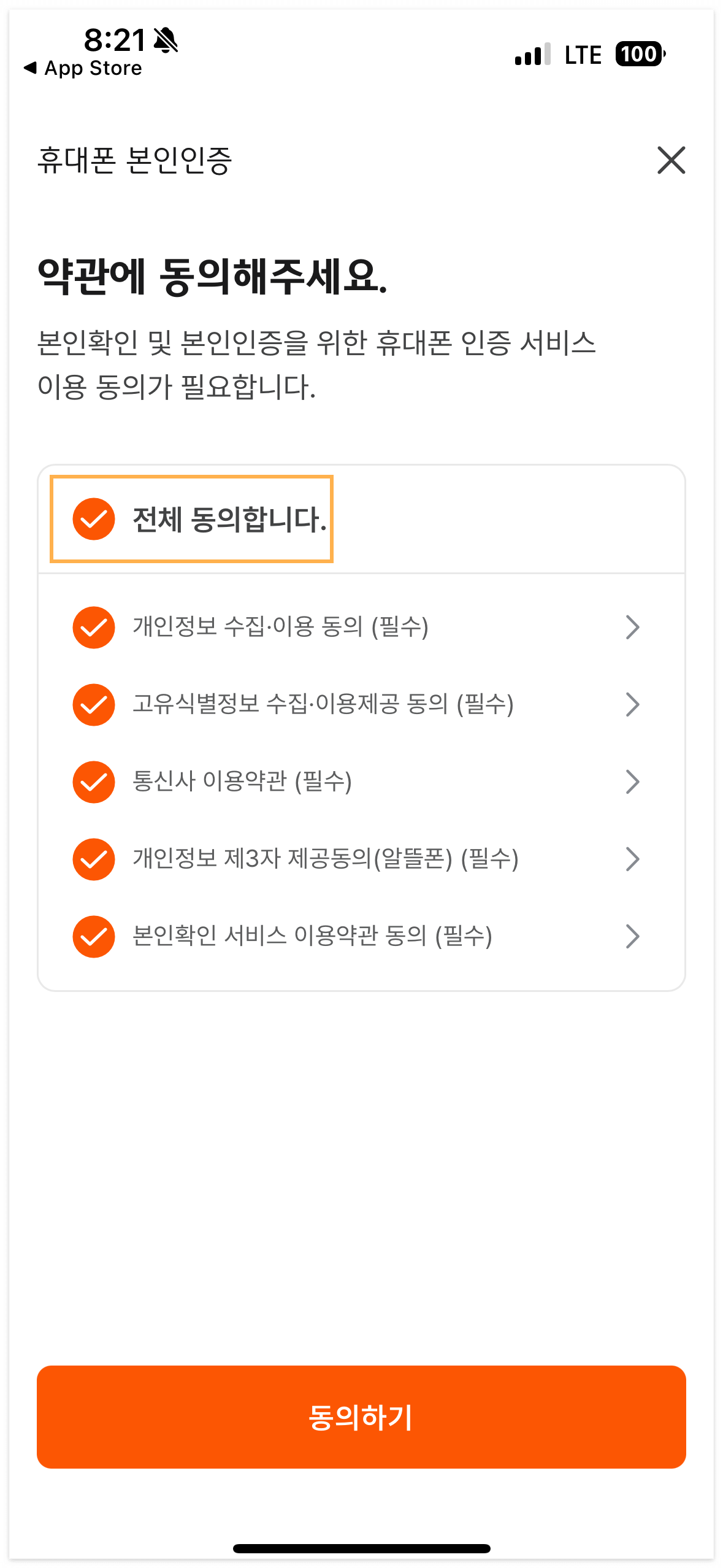This screenshot has height=1568, width=723.
Task: Tap the checkmark icon for 본인확인 서비스 이용약관
Action: pyautogui.click(x=93, y=936)
